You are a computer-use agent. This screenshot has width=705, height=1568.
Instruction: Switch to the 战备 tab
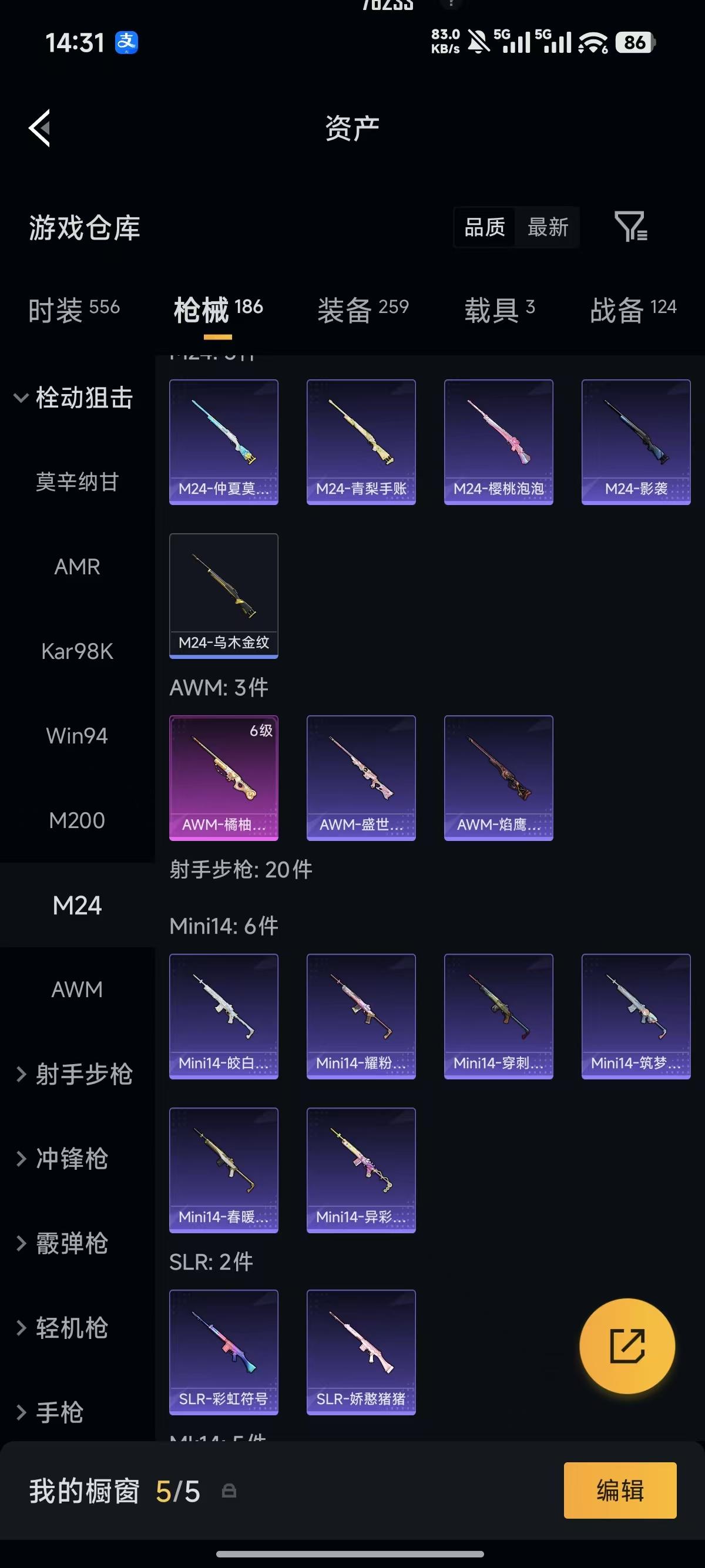(x=633, y=310)
